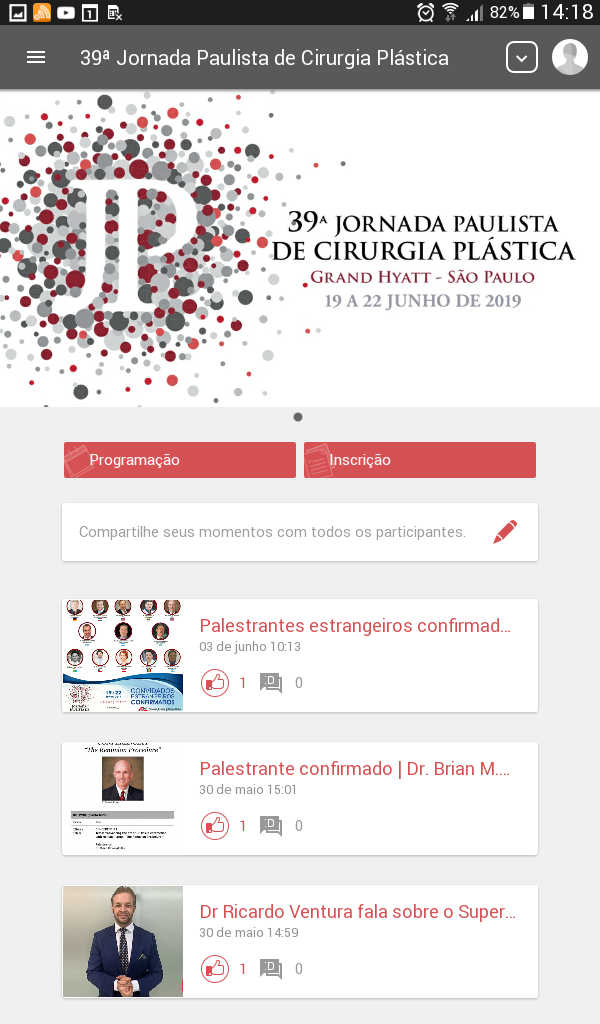
Task: Open the user profile avatar
Action: point(570,57)
